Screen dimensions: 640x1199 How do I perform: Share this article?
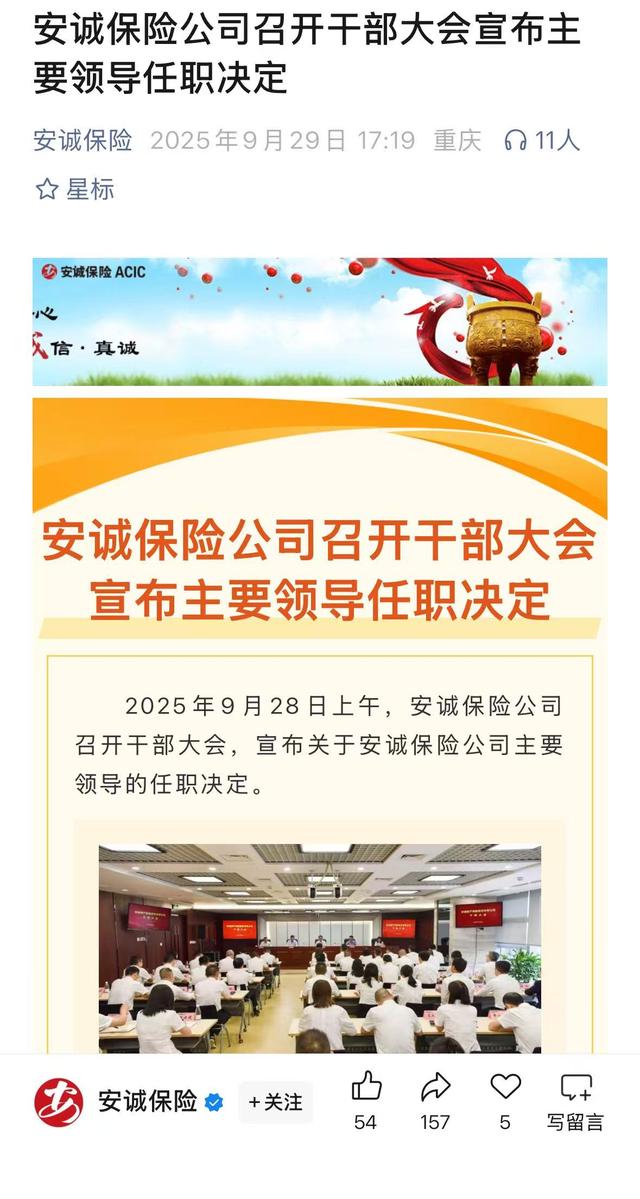pos(435,1087)
